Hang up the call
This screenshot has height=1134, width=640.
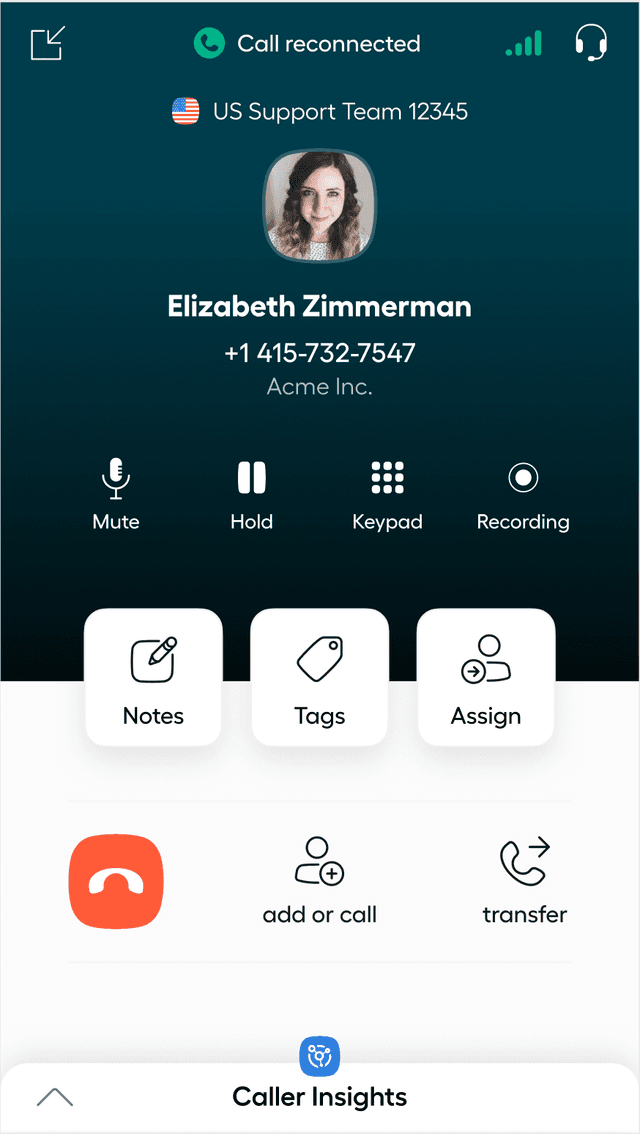[116, 881]
